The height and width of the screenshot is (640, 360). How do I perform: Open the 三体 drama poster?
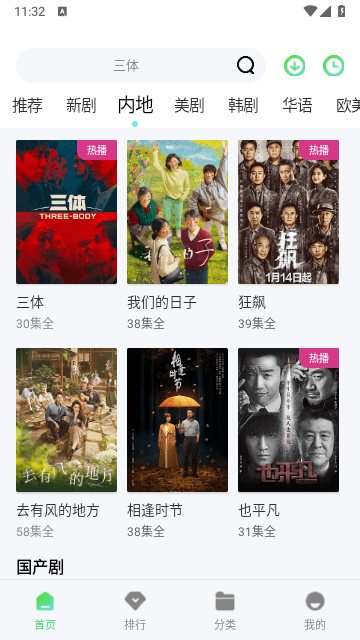coord(67,212)
